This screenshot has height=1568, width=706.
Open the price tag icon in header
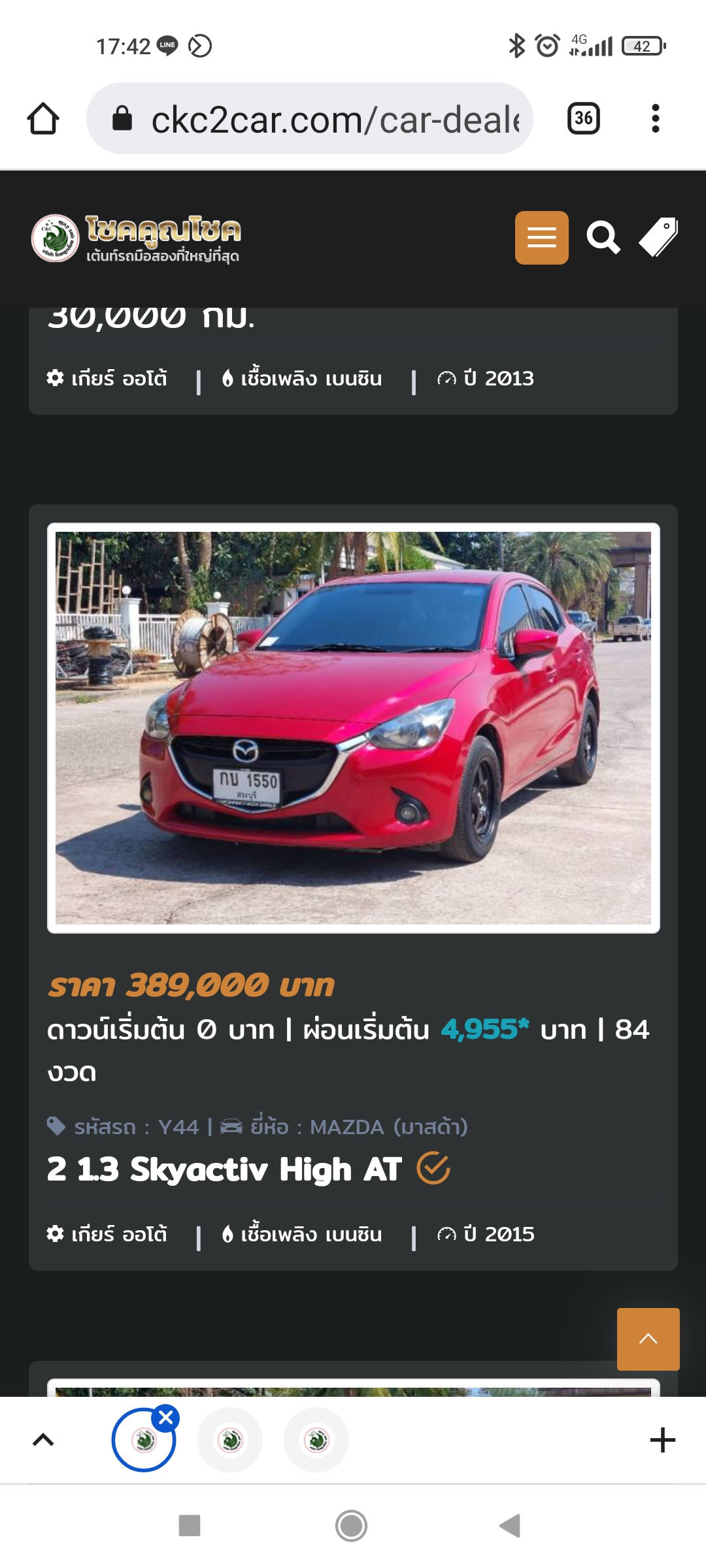659,237
